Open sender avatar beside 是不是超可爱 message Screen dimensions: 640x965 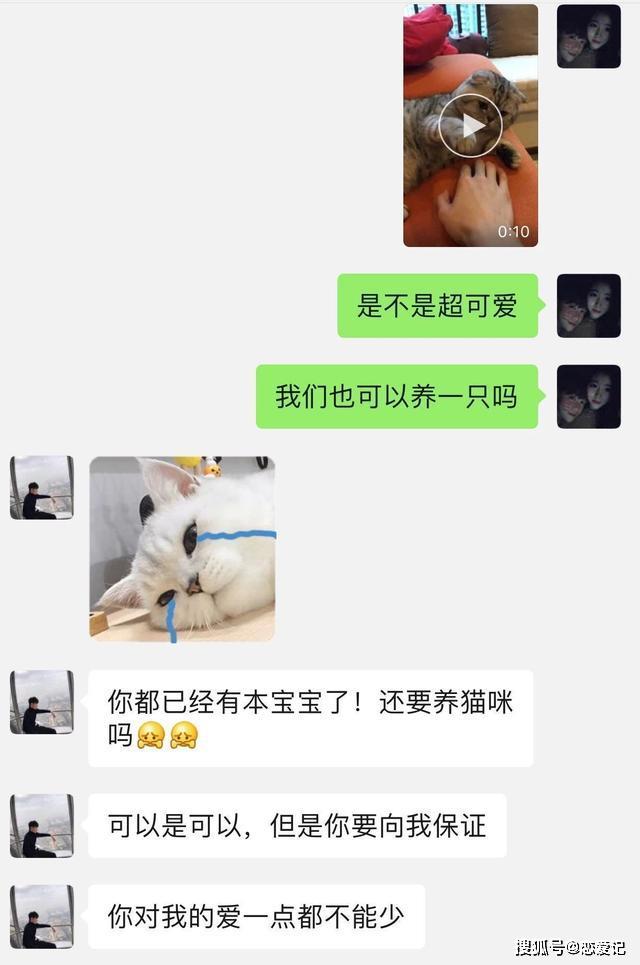coord(588,306)
